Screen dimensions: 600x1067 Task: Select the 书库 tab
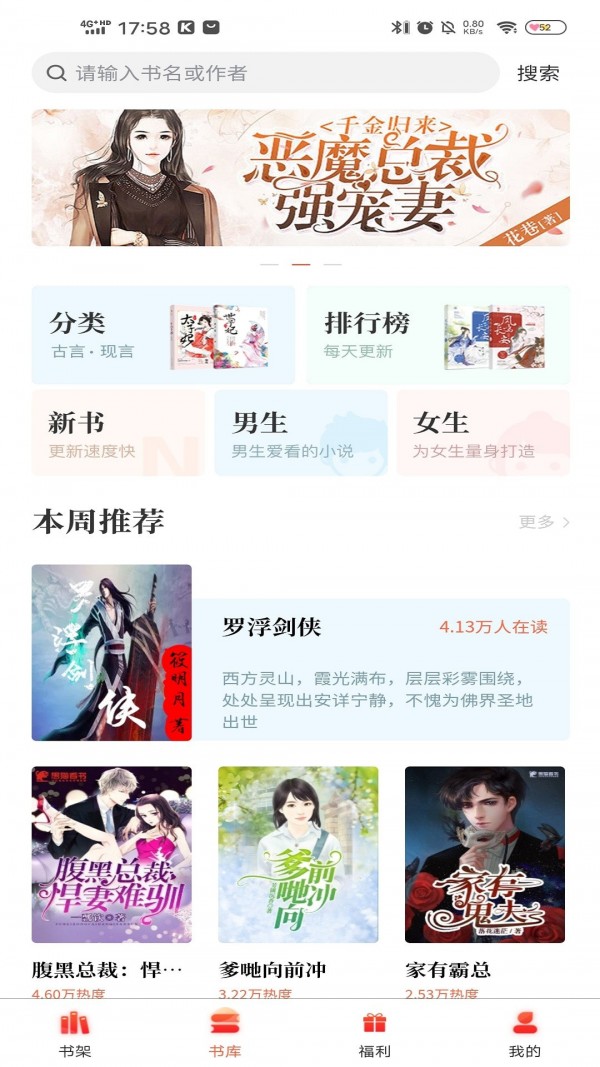(x=225, y=1033)
